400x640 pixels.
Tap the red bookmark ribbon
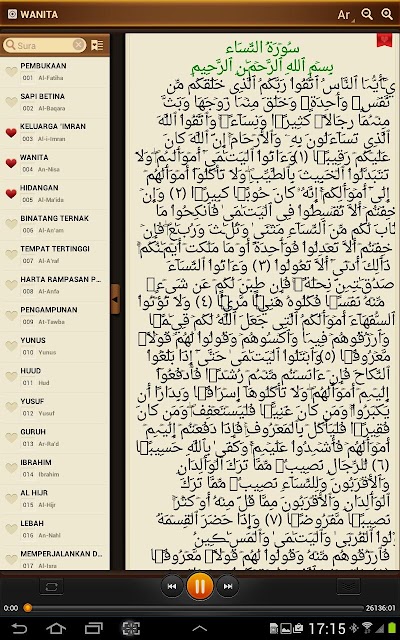tap(384, 40)
